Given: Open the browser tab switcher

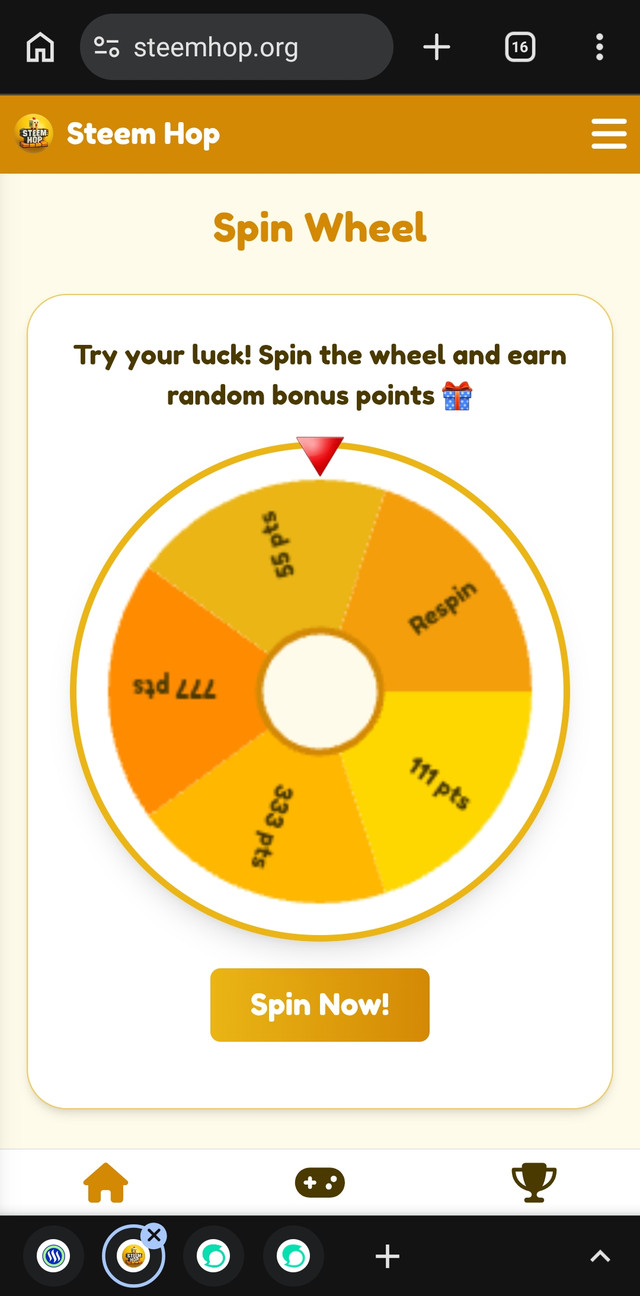Looking at the screenshot, I should pos(520,47).
